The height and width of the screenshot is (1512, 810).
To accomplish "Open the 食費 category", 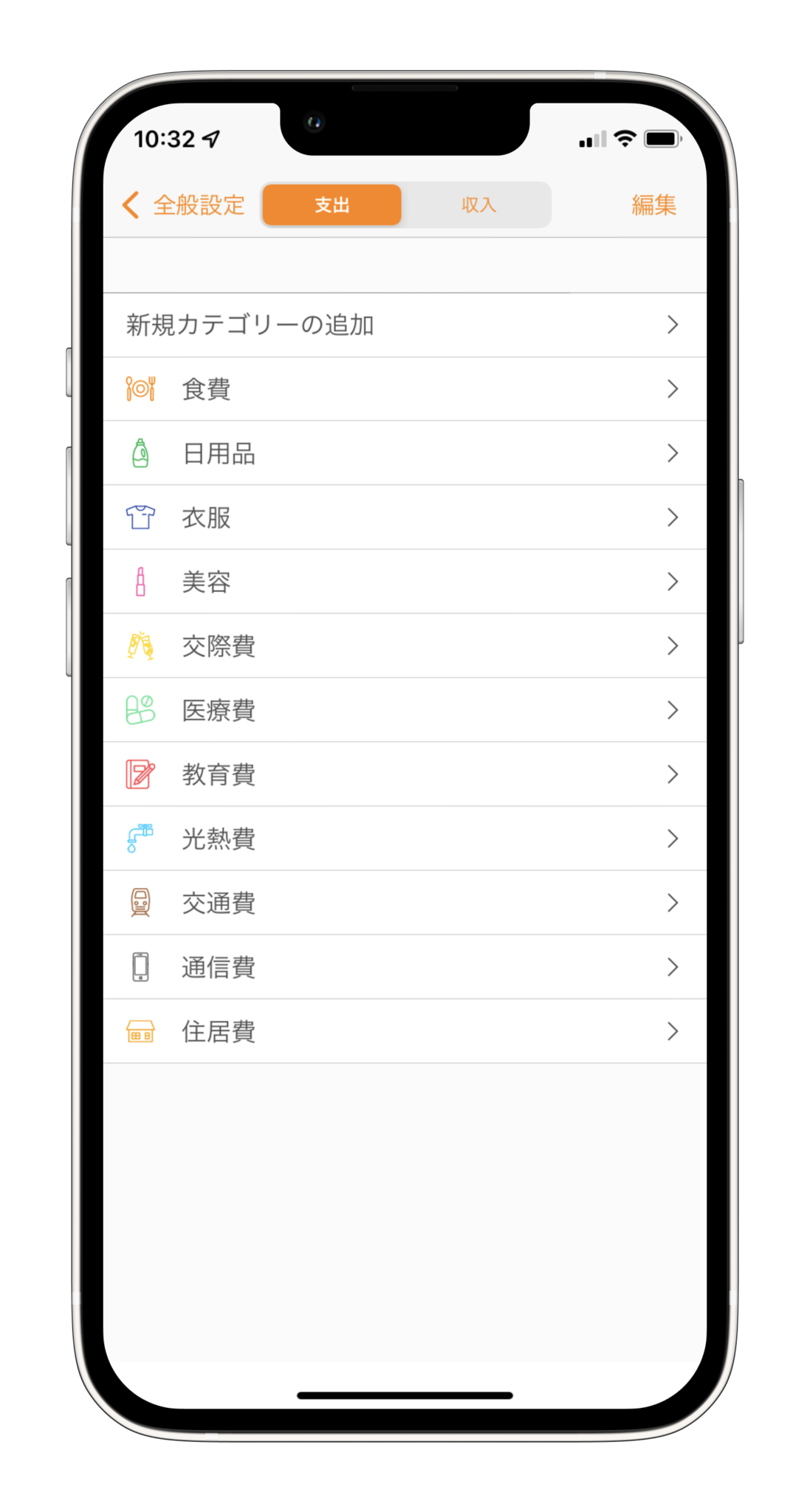I will (404, 389).
